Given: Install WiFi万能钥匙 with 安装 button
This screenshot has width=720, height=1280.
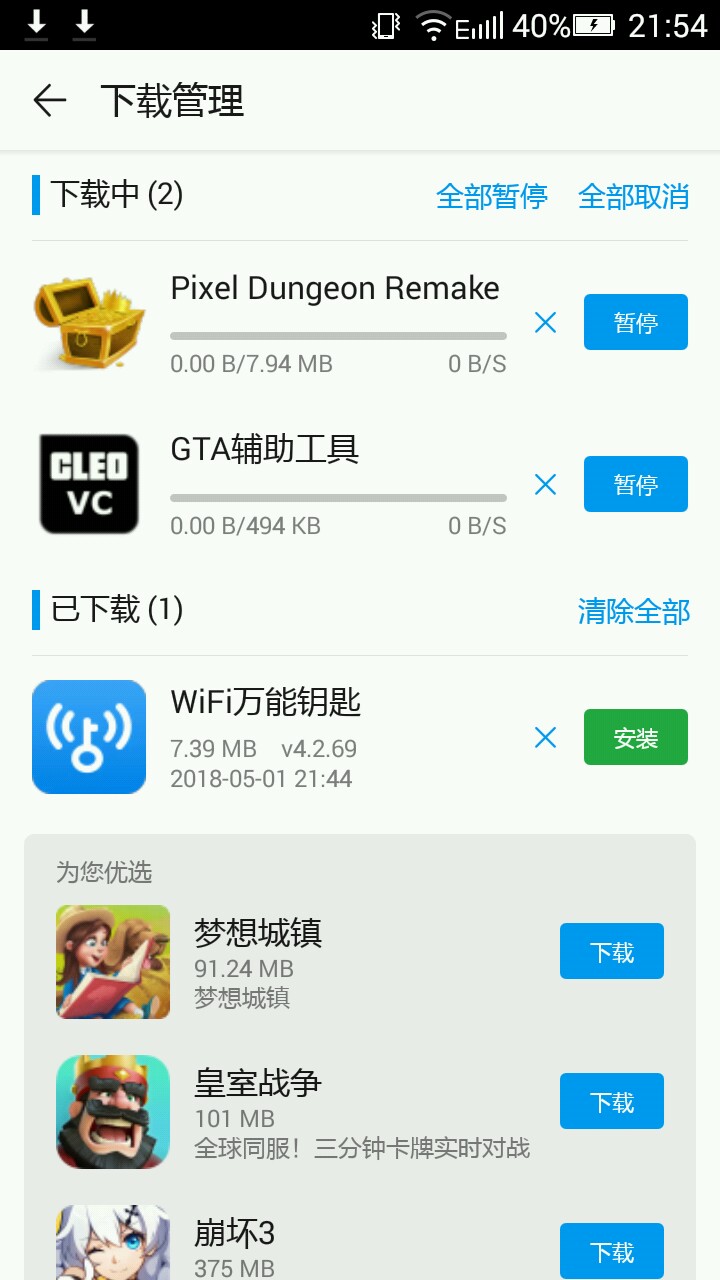Looking at the screenshot, I should pos(635,738).
